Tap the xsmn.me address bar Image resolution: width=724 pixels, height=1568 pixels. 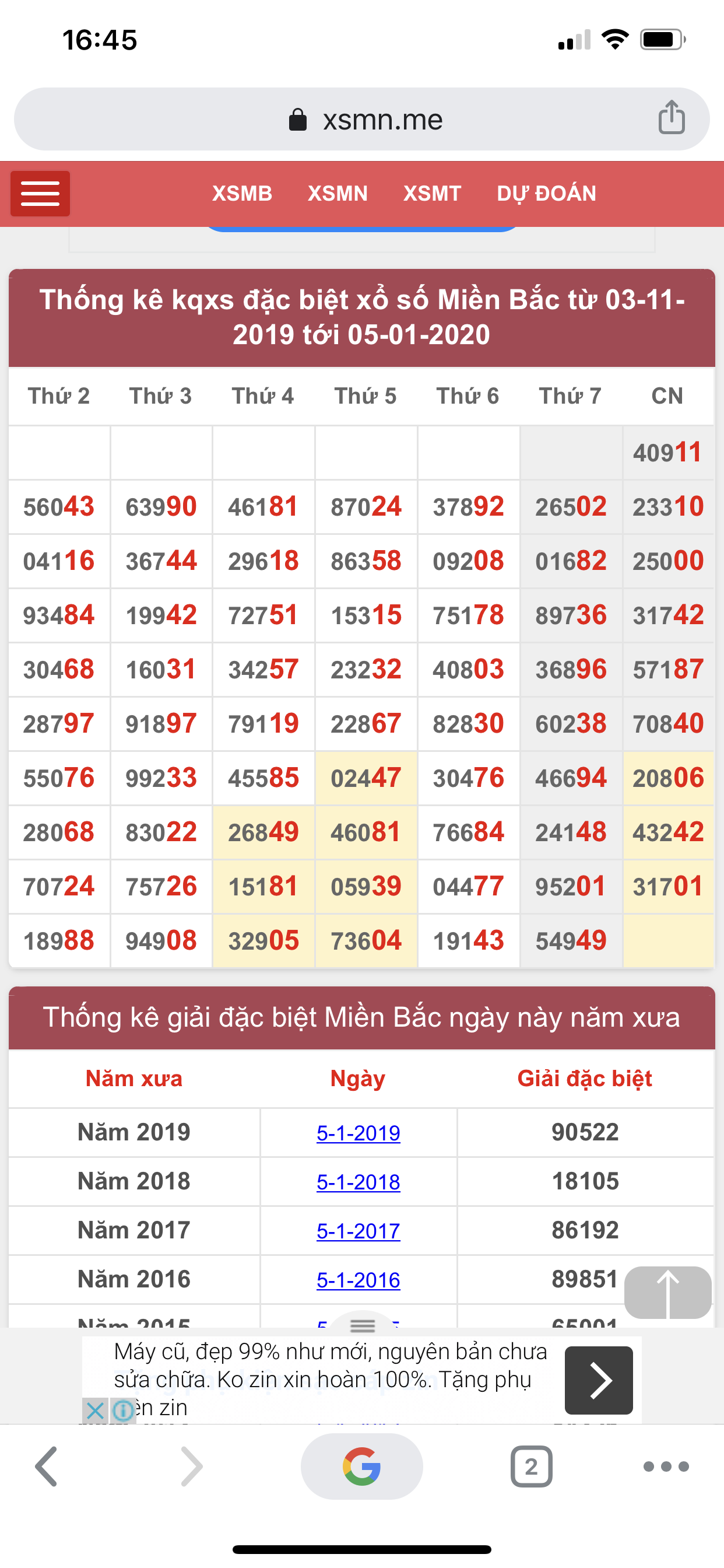click(362, 120)
